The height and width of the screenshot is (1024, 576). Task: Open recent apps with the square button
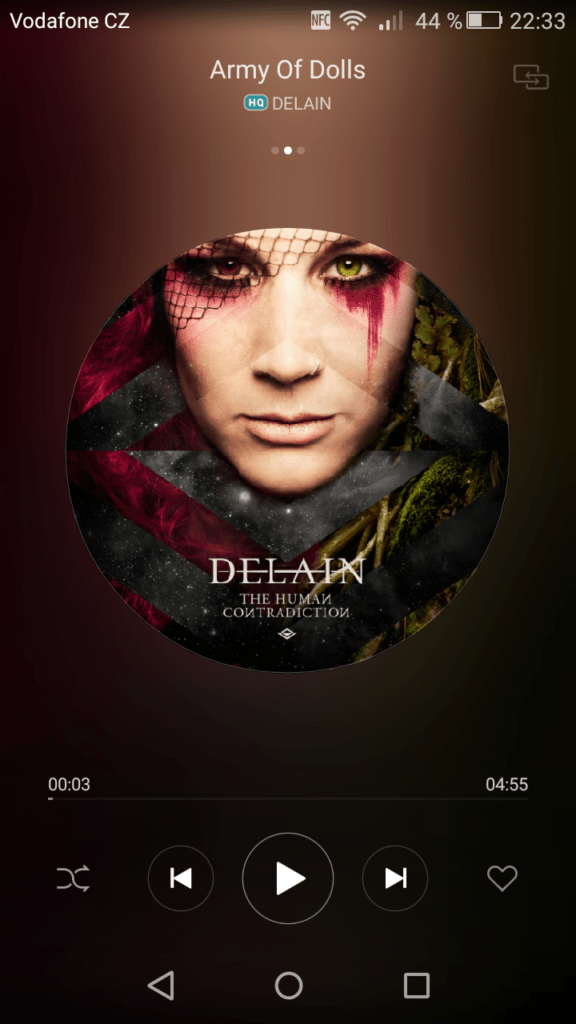(x=416, y=985)
